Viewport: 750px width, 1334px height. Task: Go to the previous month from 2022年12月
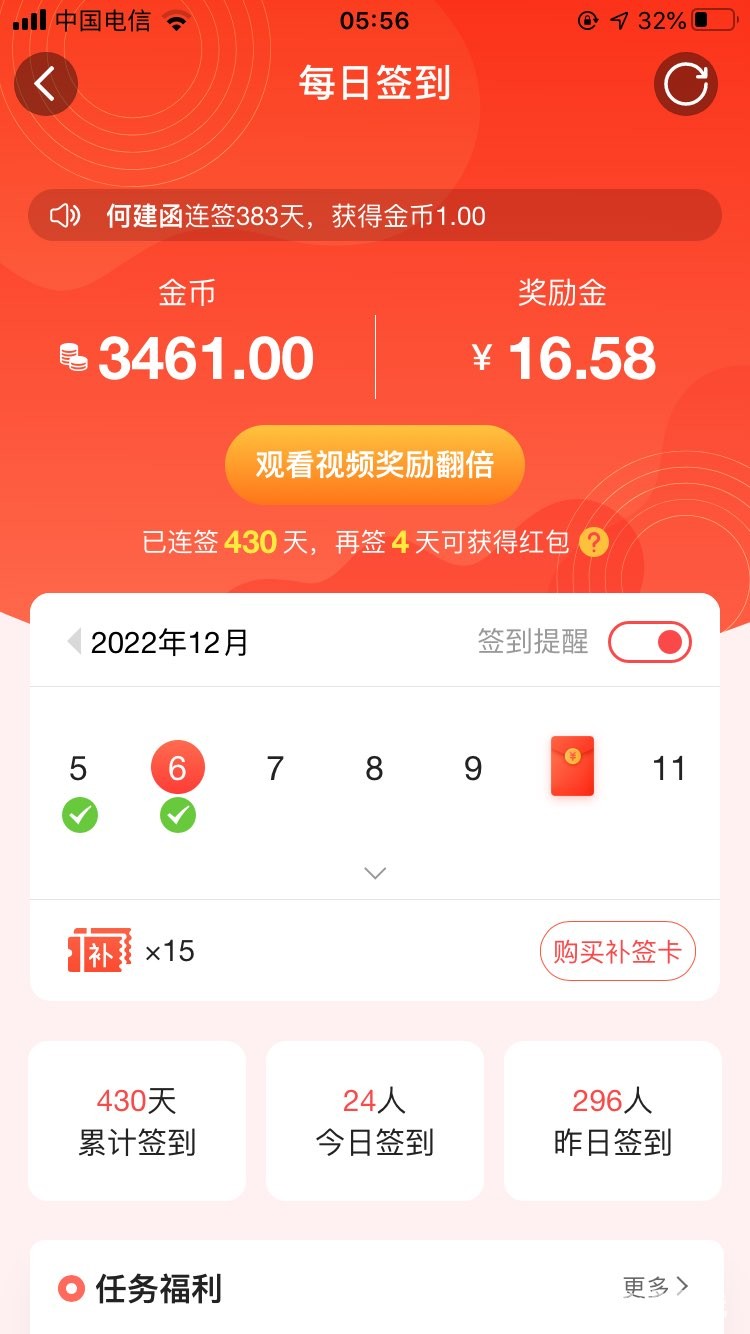(x=73, y=641)
